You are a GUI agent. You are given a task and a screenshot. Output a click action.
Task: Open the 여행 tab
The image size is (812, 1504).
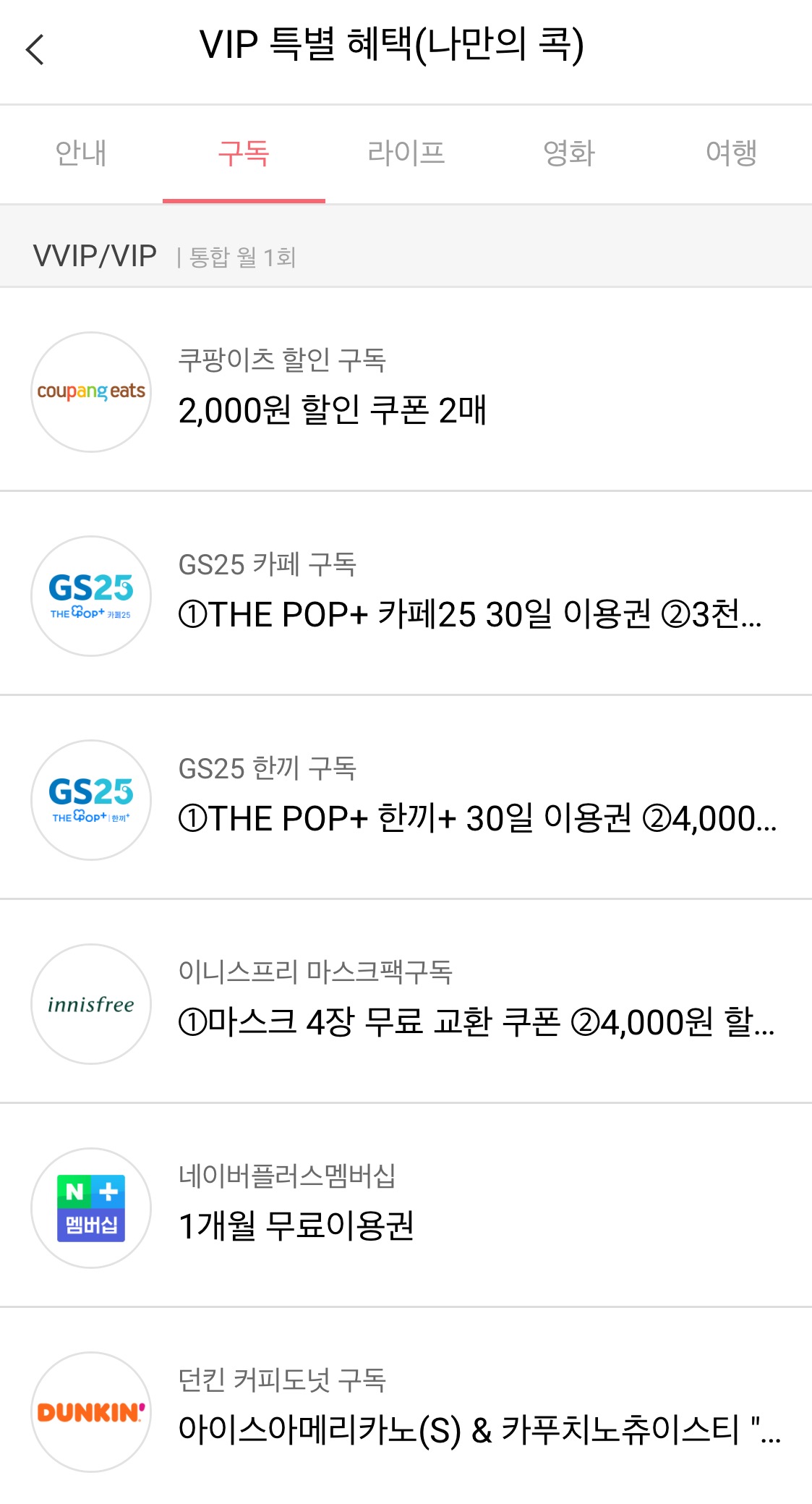tap(731, 153)
